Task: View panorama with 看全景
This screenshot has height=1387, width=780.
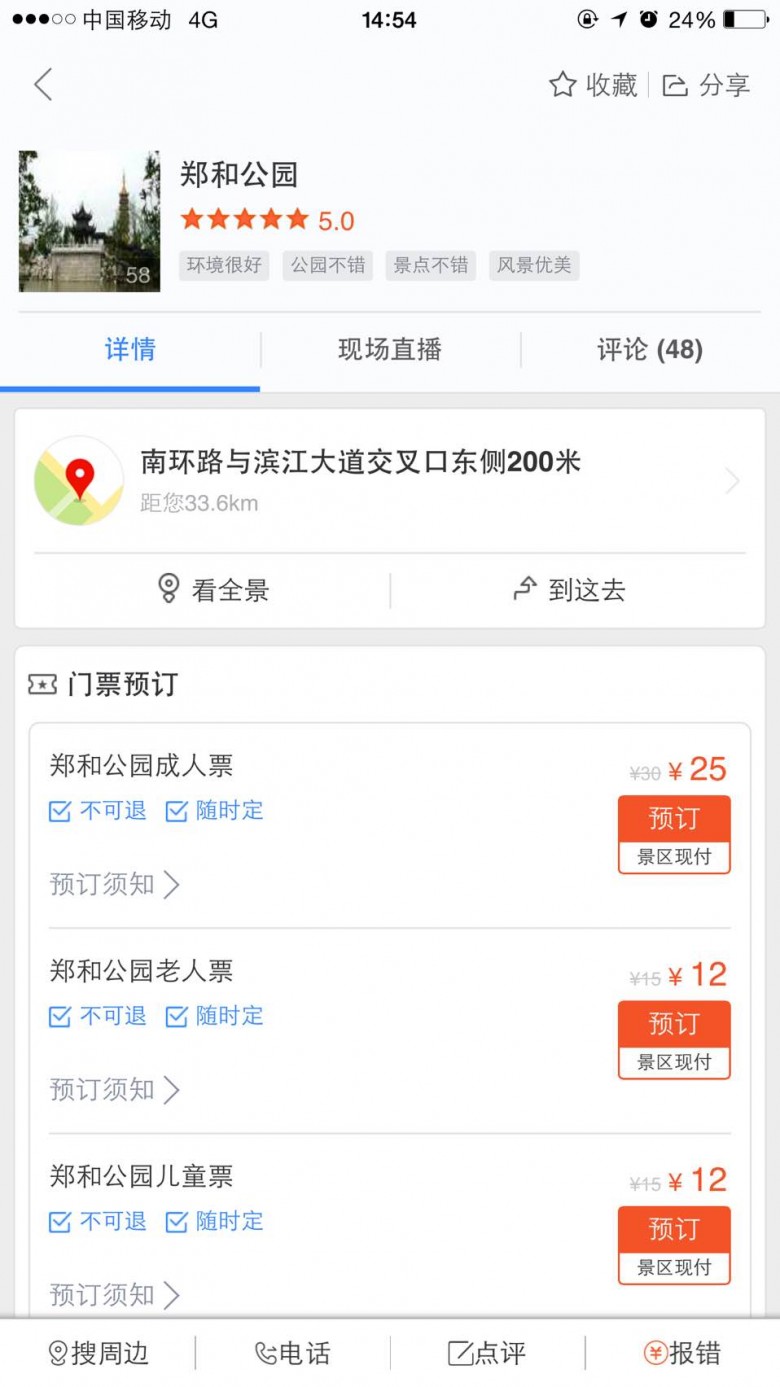Action: [x=213, y=590]
